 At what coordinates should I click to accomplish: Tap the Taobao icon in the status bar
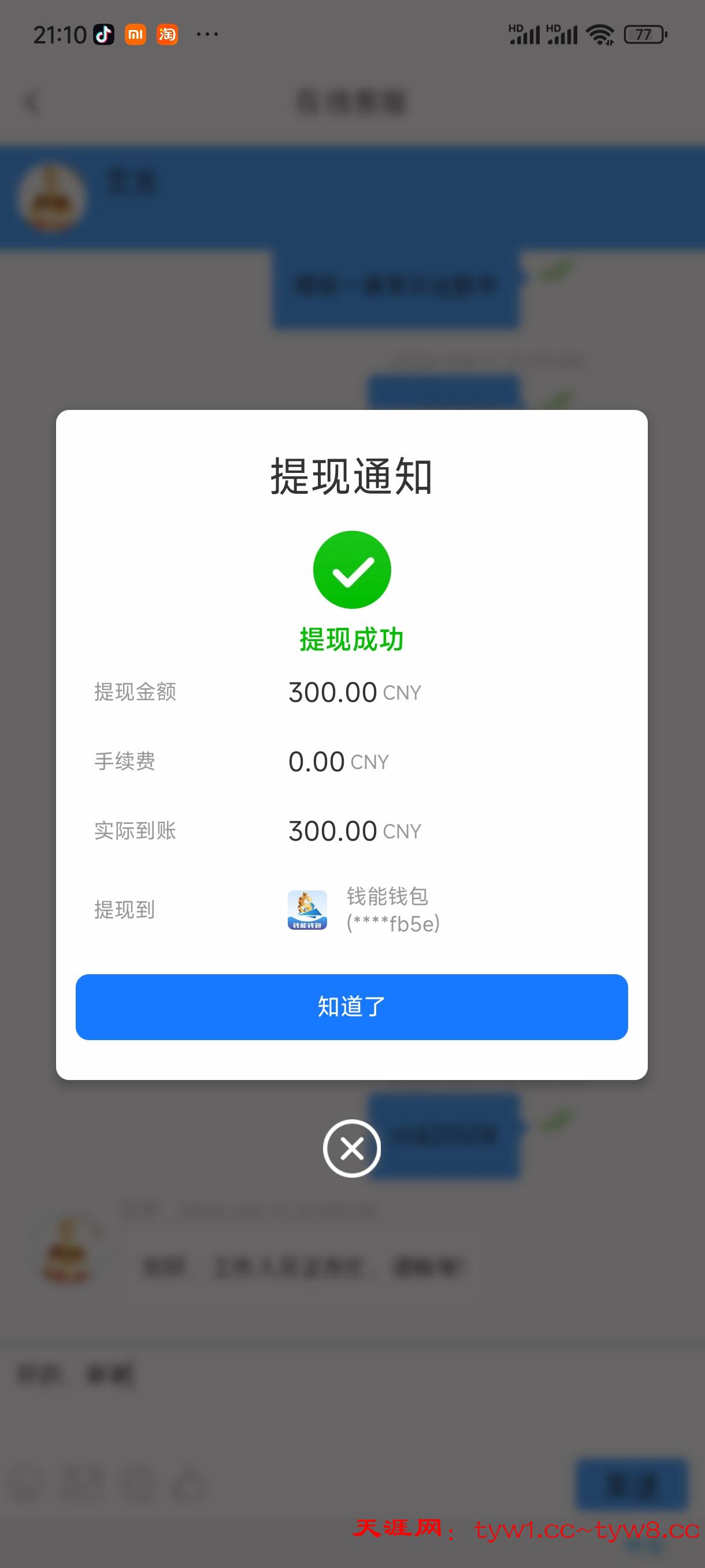[167, 35]
